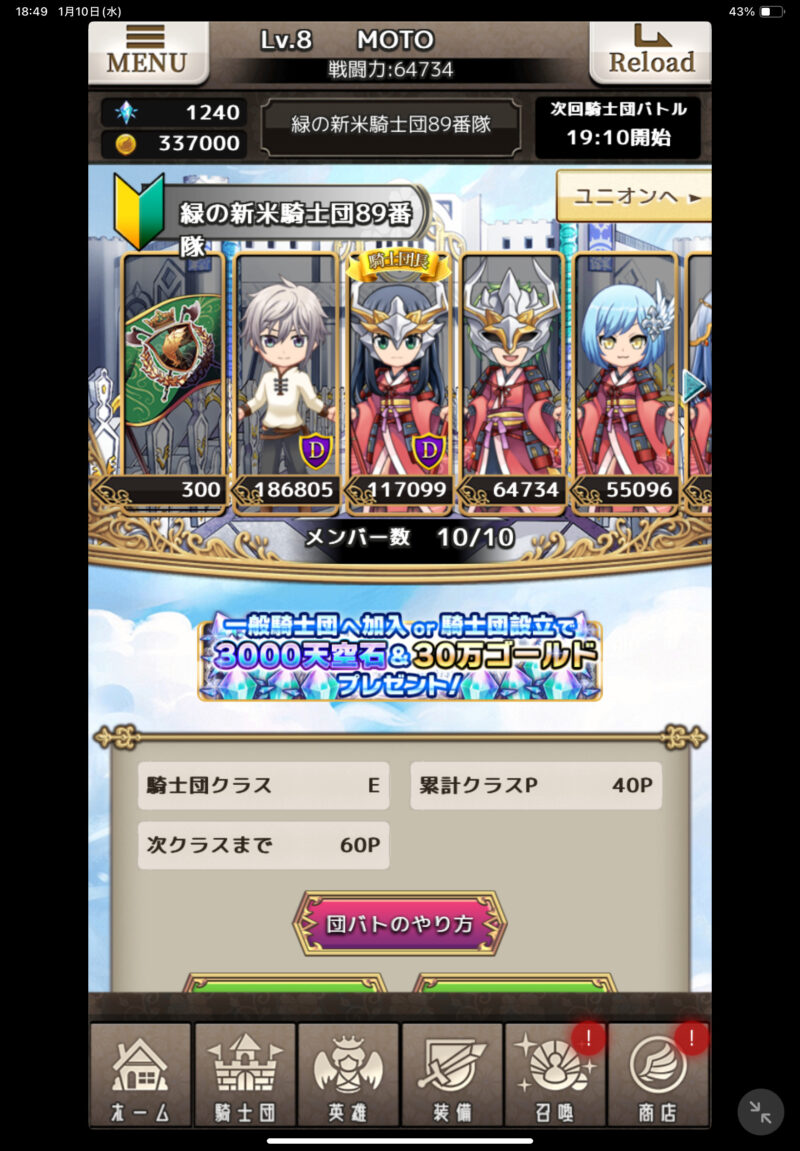This screenshot has width=800, height=1151.
Task: Switch to the 商店 tab
Action: (x=658, y=1074)
